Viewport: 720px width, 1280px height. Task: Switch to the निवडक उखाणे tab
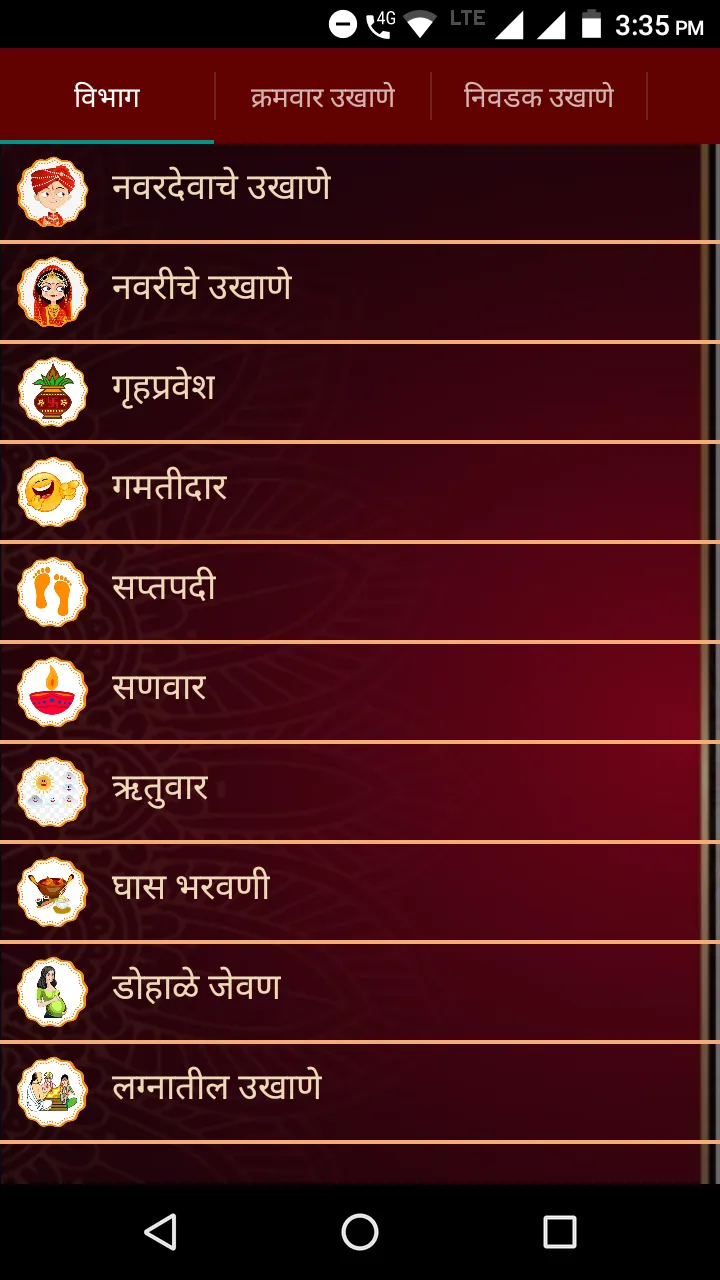pyautogui.click(x=539, y=97)
